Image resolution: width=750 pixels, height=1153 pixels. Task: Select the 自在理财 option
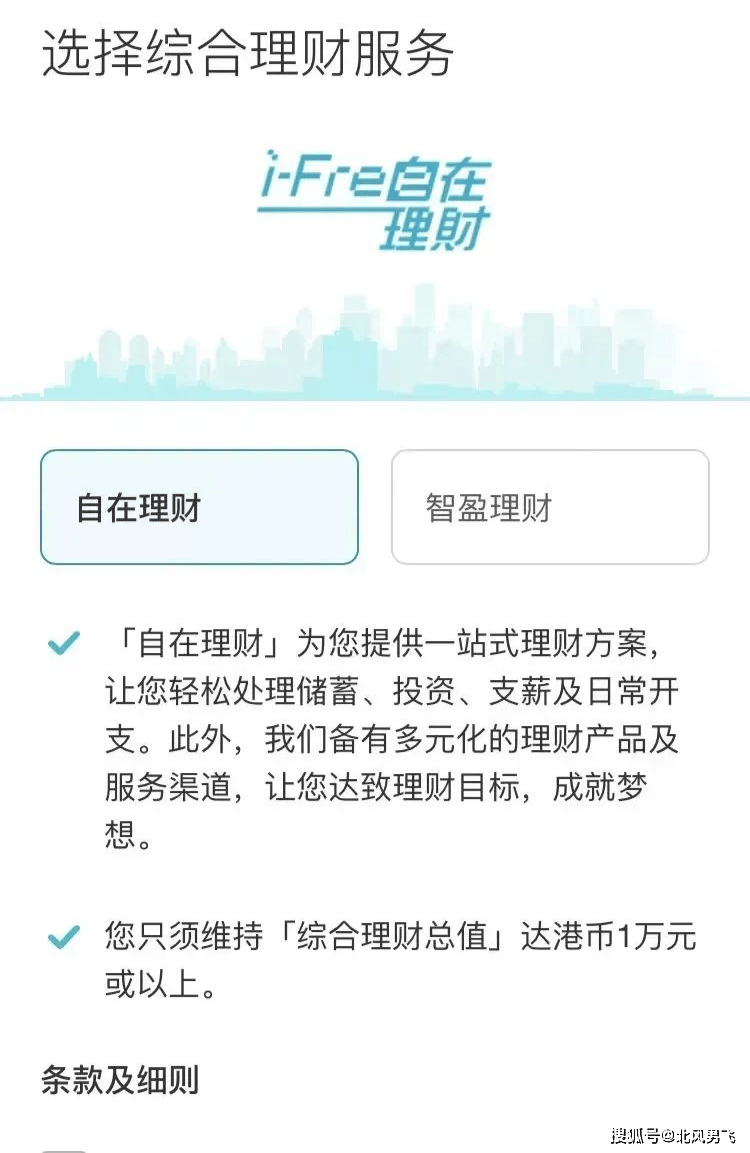coord(199,507)
